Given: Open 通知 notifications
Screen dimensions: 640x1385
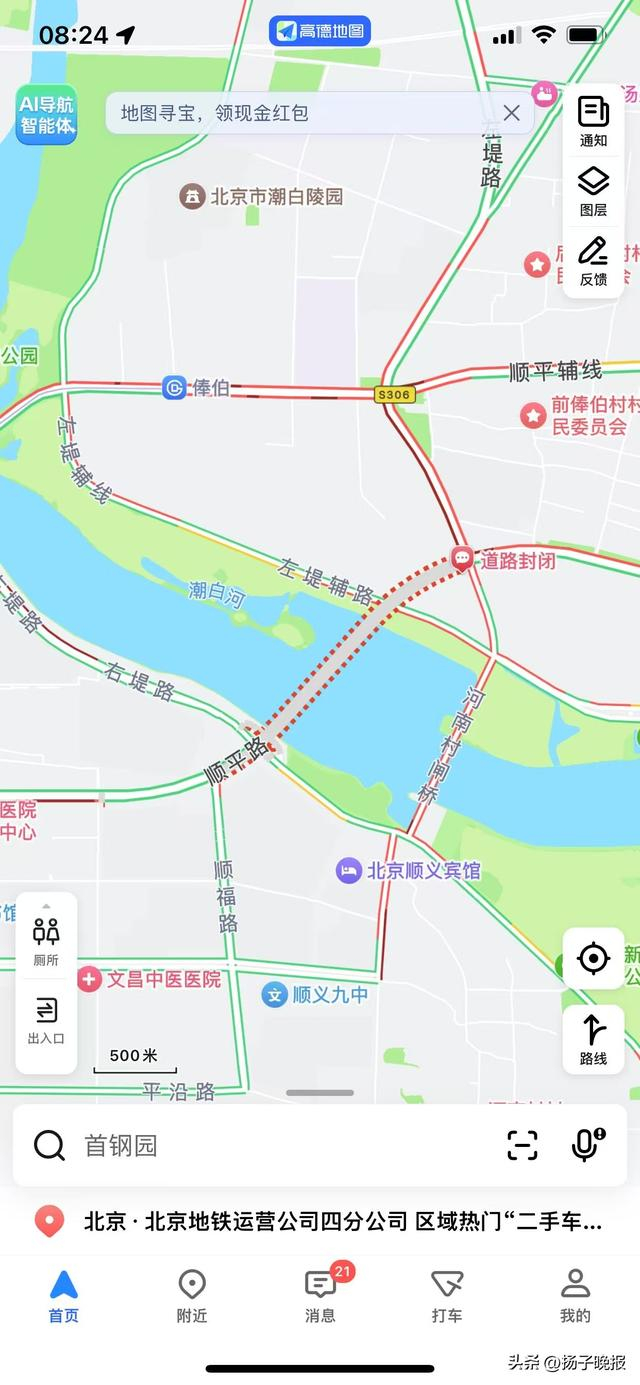Looking at the screenshot, I should [x=593, y=121].
